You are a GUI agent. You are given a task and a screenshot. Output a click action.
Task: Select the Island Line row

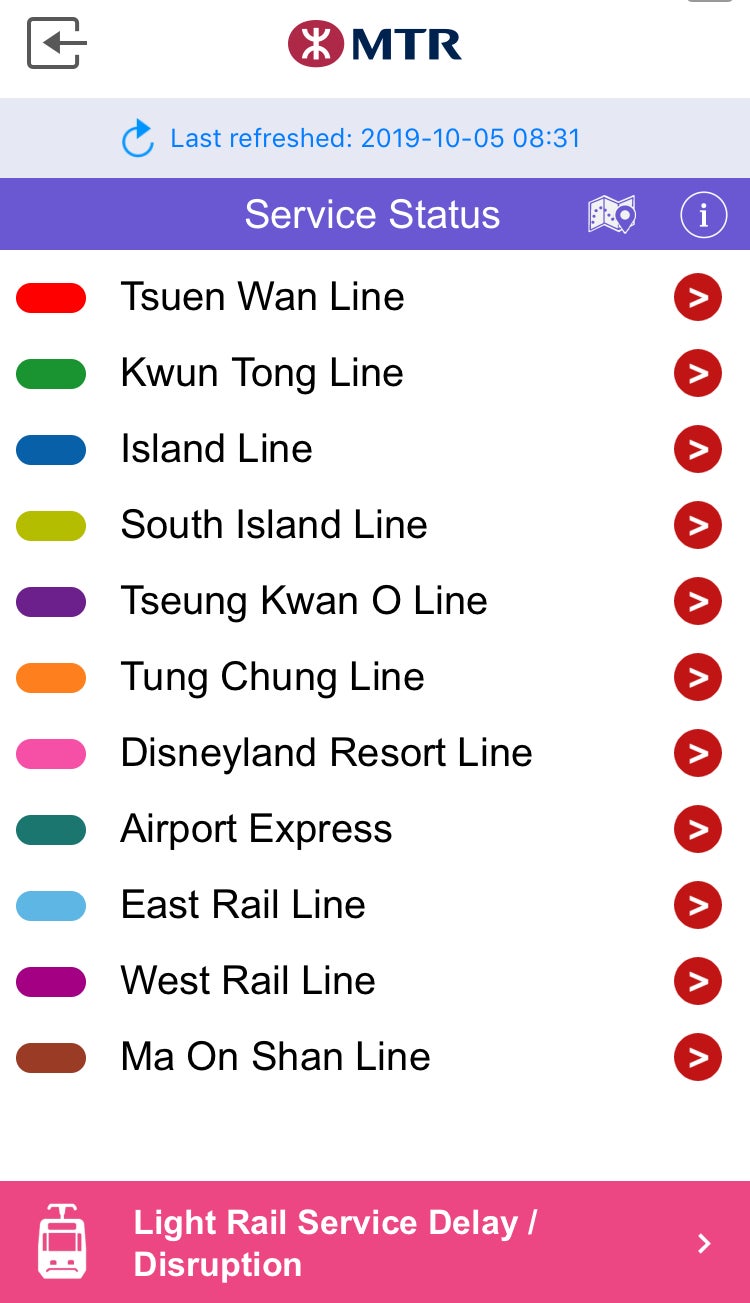click(x=375, y=449)
